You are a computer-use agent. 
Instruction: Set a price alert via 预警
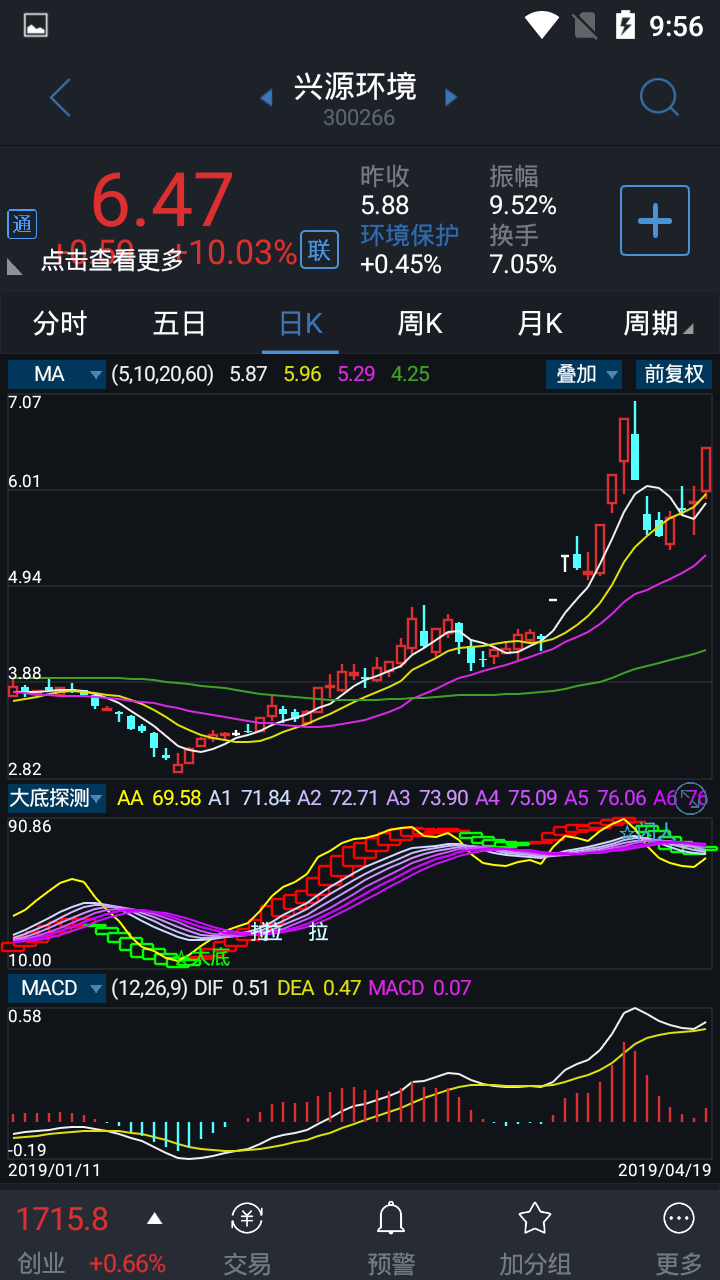pos(390,1236)
